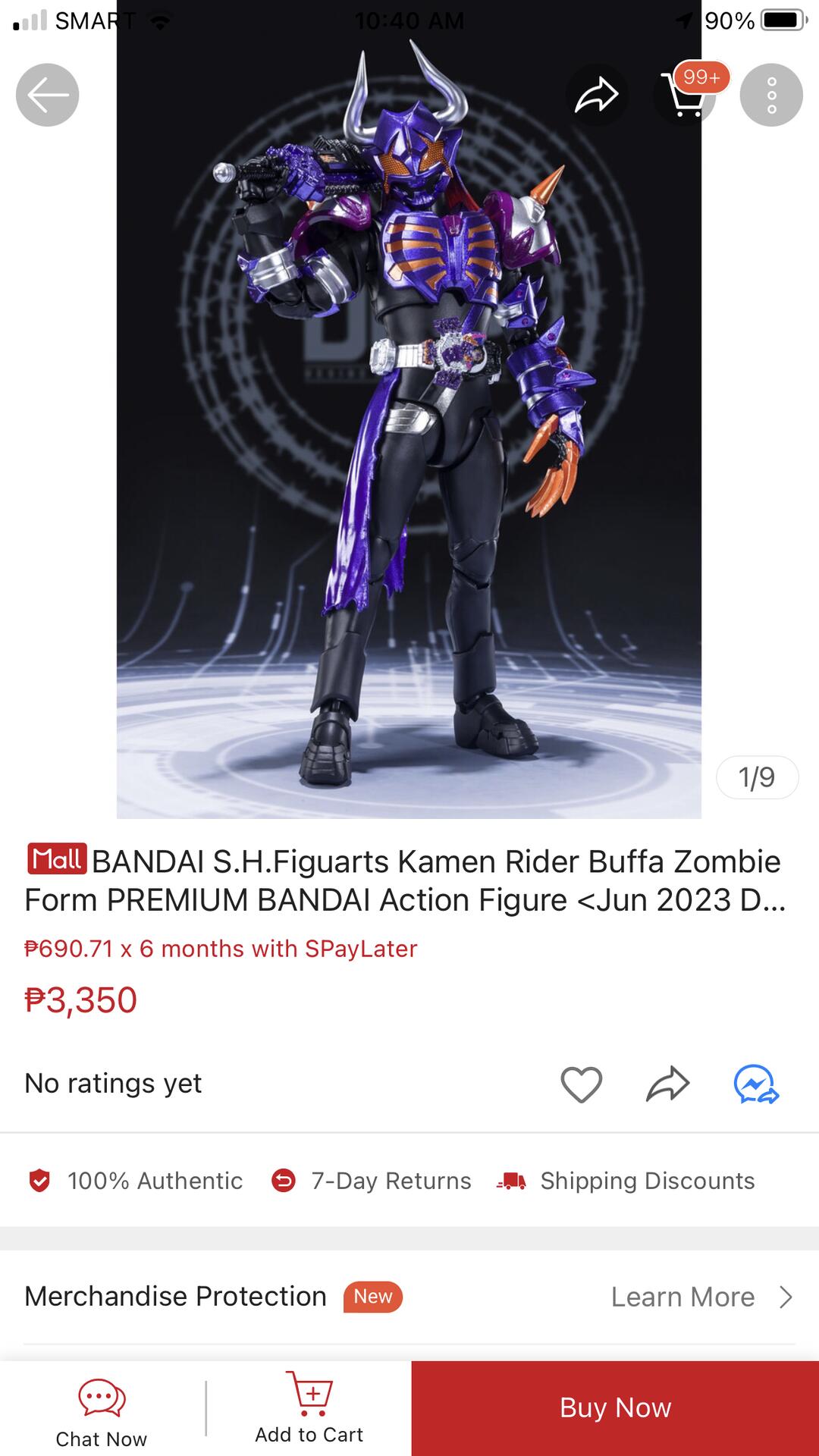Open Merchandise Protection Learn More
The image size is (819, 1456).
point(701,1297)
